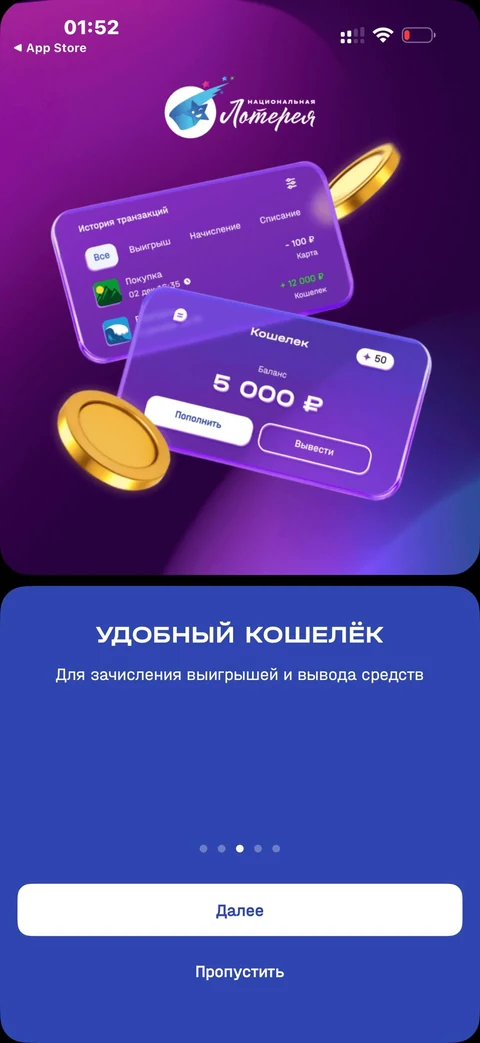The image size is (480, 1043).
Task: Skip onboarding with Пропустить
Action: 239,972
